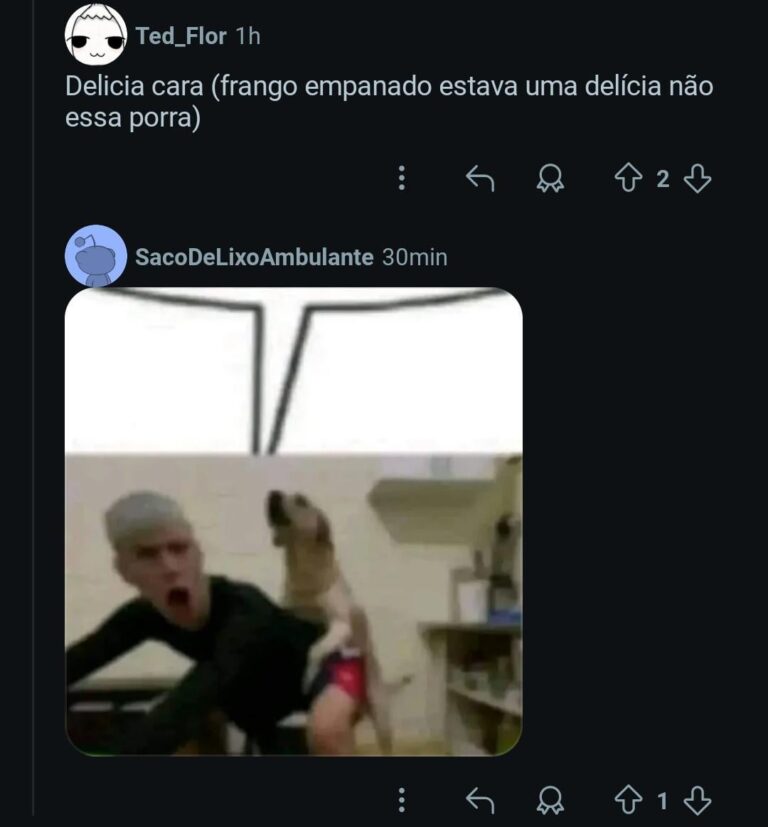Image resolution: width=768 pixels, height=827 pixels.
Task: Reply to Ted_Flor's comment
Action: [481, 179]
